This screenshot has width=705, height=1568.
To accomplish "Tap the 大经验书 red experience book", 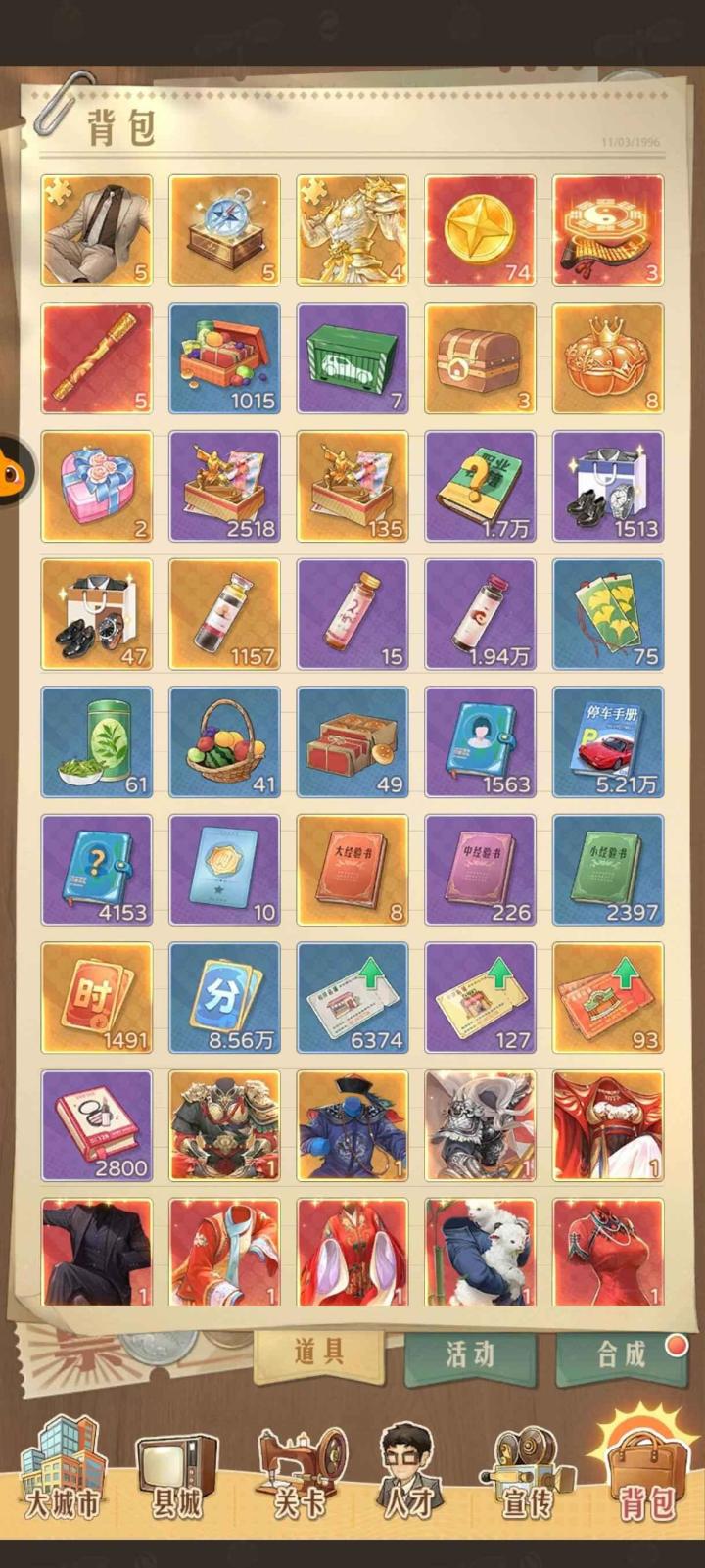I will pos(352,871).
